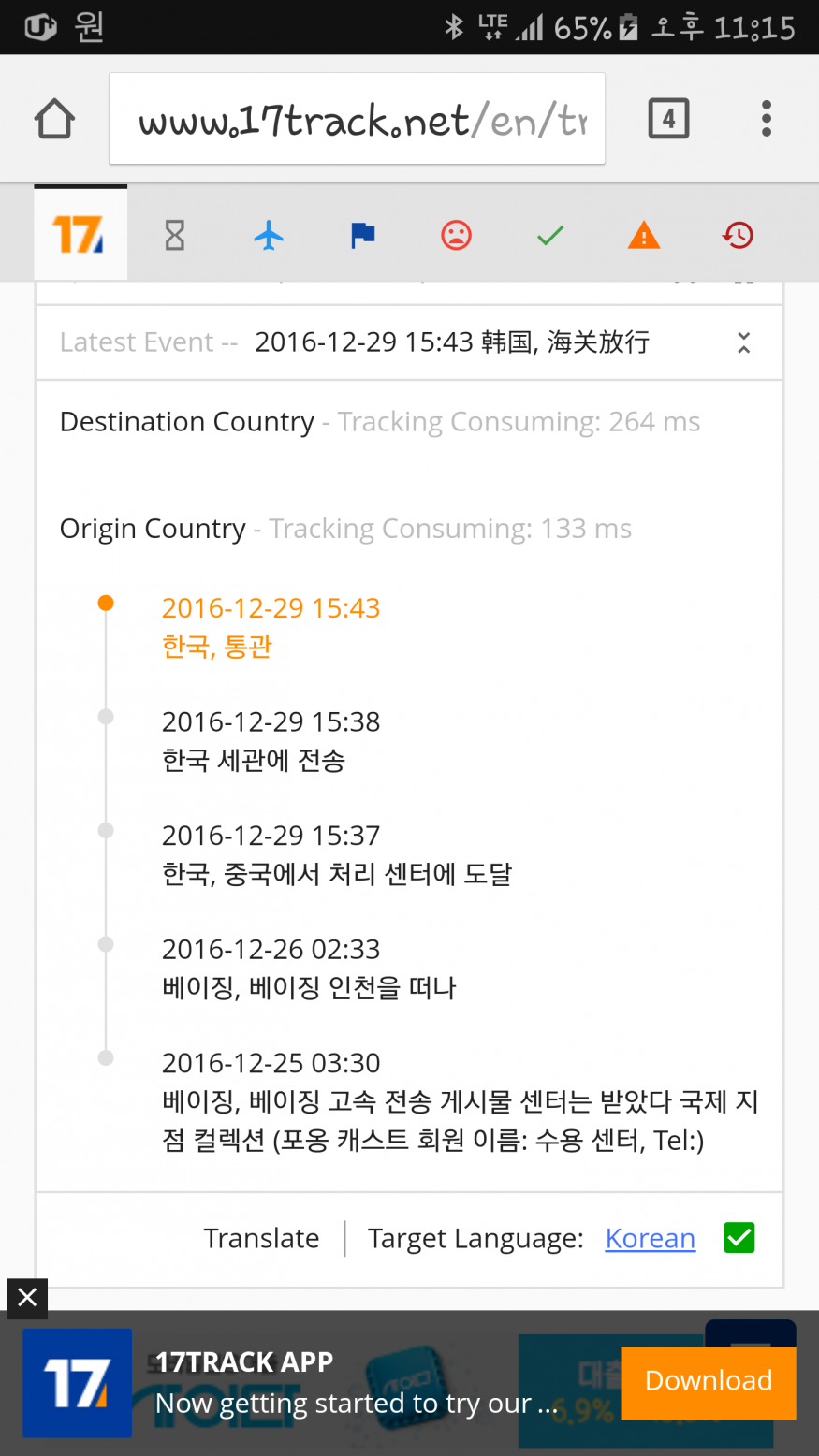Tap the 17track.net address bar
Image resolution: width=819 pixels, height=1456 pixels.
click(357, 119)
